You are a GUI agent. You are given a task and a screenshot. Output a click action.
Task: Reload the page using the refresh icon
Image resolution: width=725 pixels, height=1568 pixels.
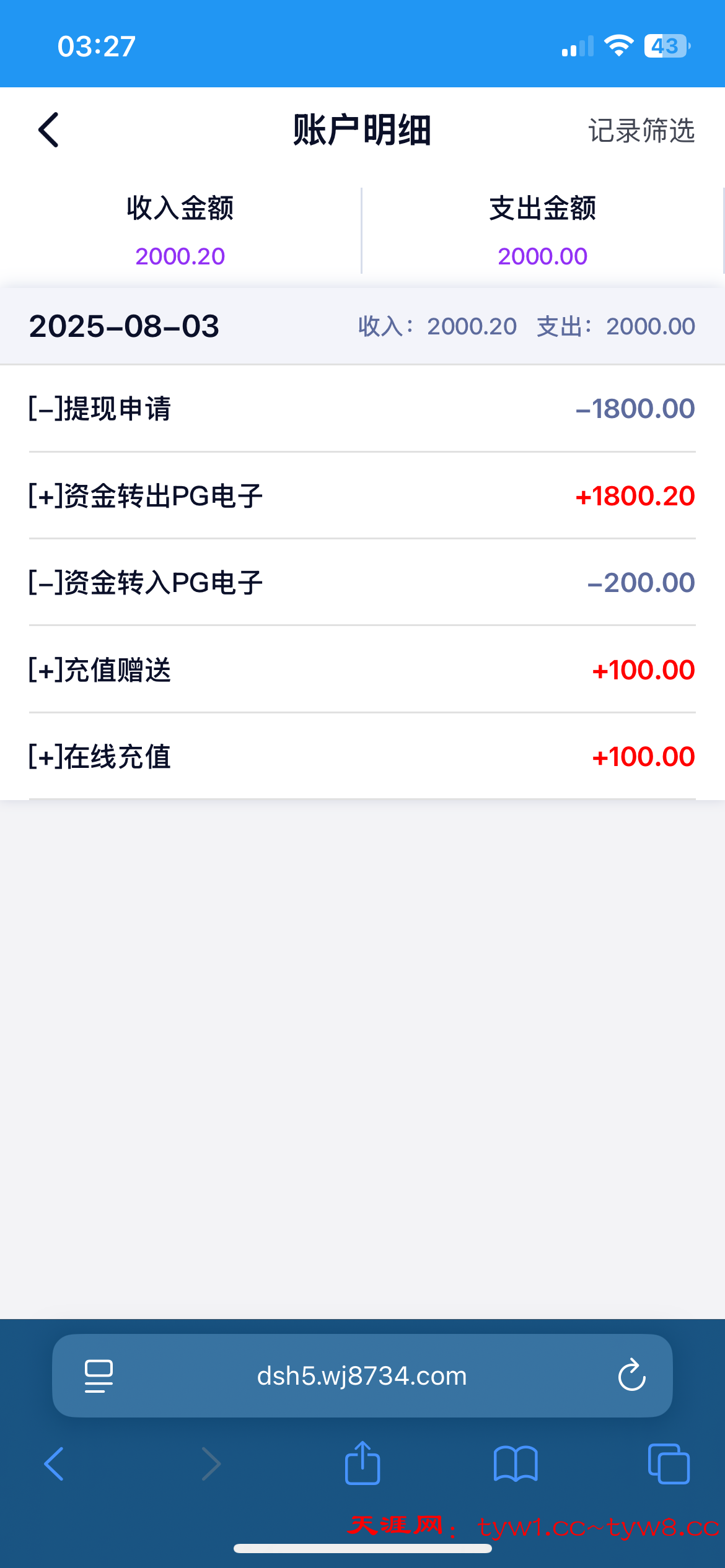point(631,1375)
